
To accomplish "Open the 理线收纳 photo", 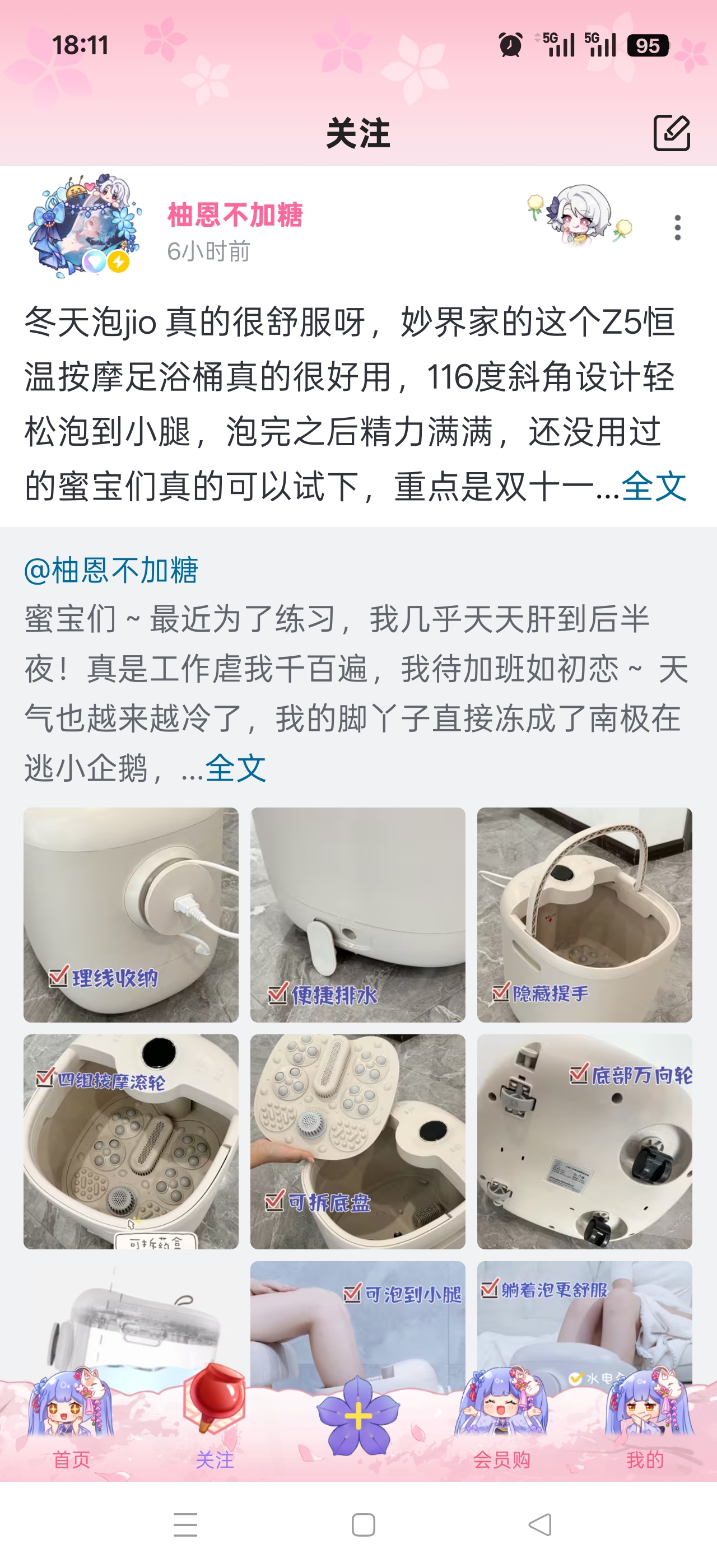I will (131, 915).
